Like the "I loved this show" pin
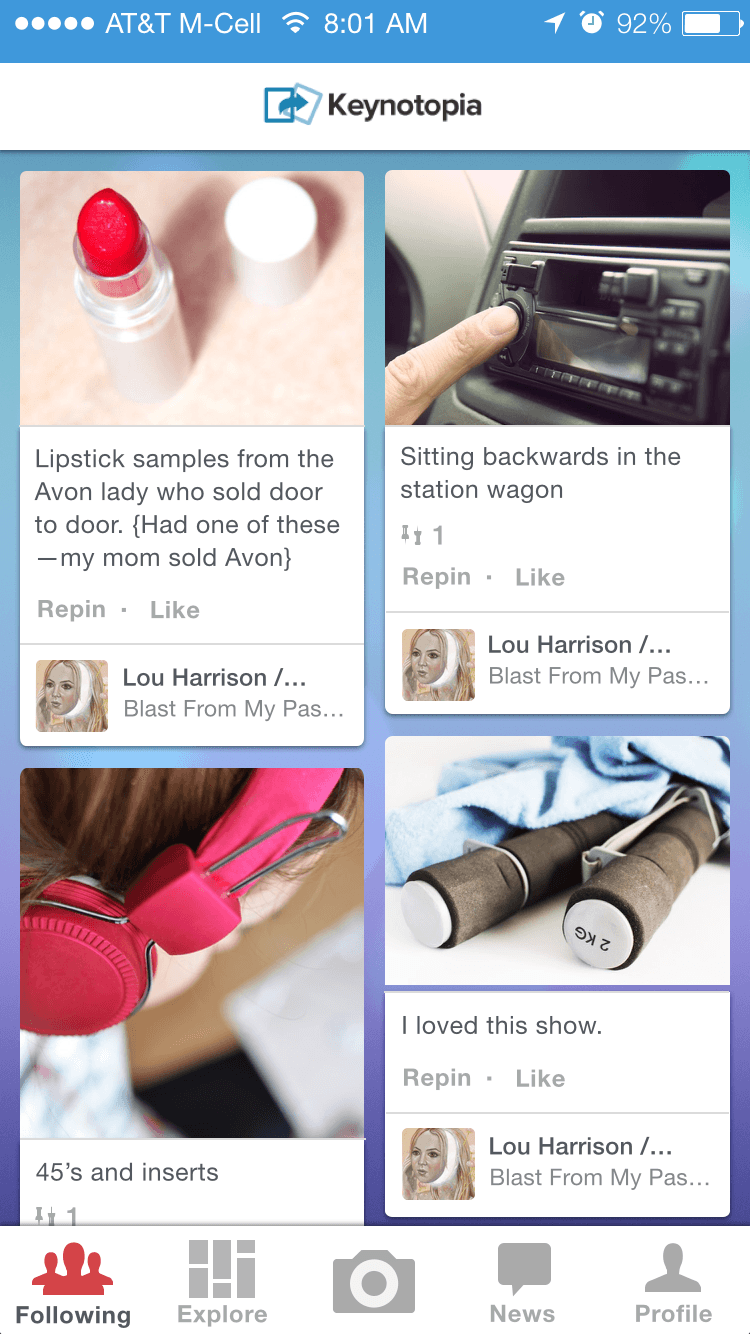 (540, 1078)
